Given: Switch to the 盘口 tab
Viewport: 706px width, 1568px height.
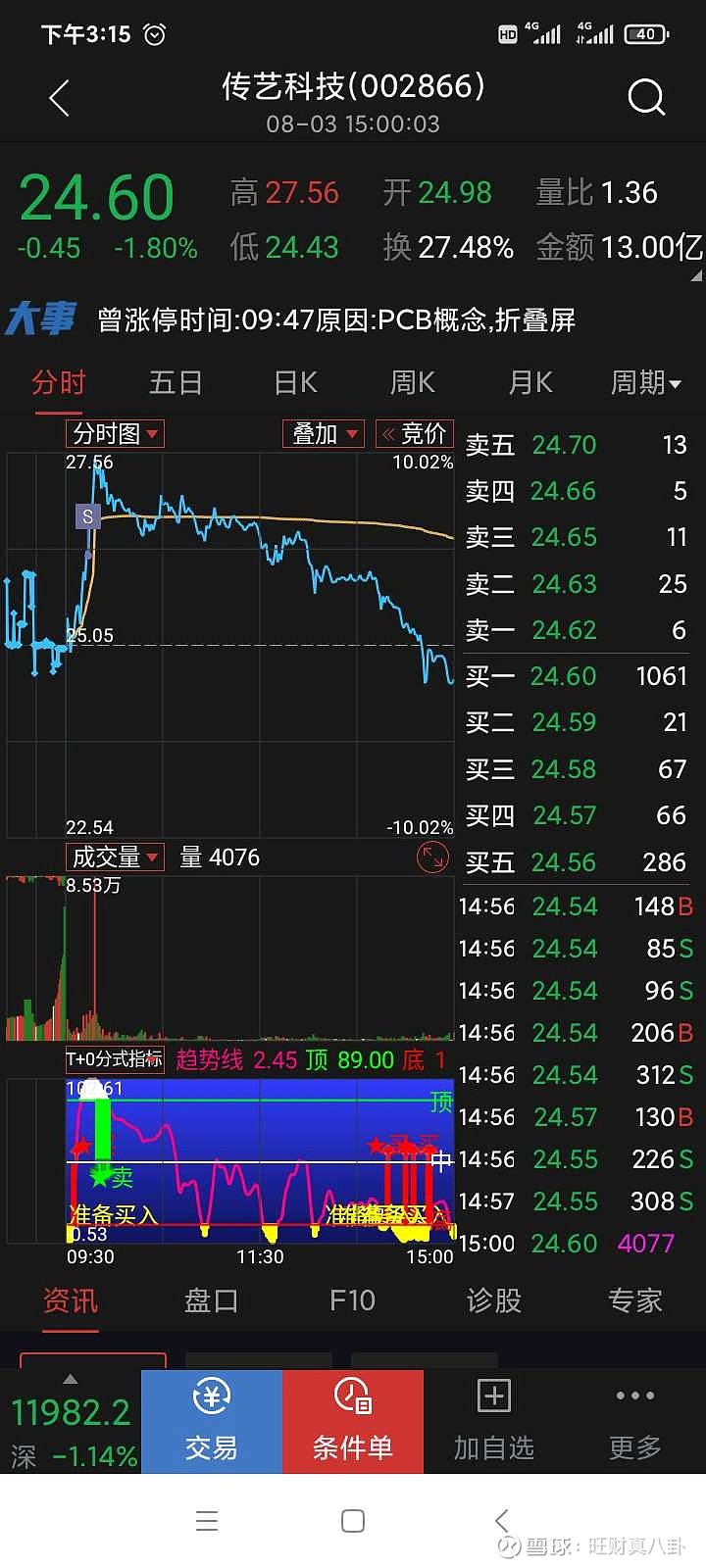Looking at the screenshot, I should click(x=211, y=1300).
